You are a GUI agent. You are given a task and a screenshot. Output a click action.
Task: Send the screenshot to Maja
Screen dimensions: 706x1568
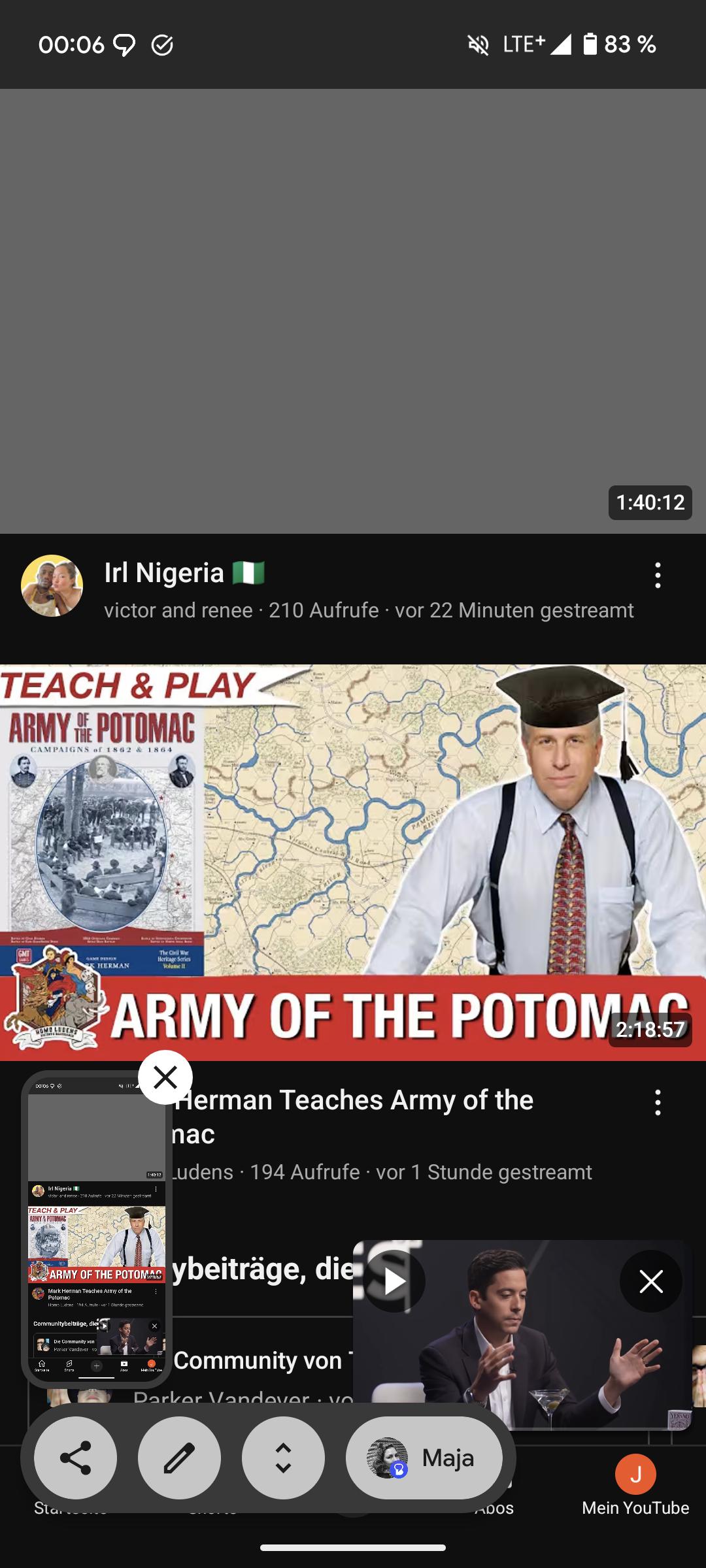click(x=424, y=1458)
